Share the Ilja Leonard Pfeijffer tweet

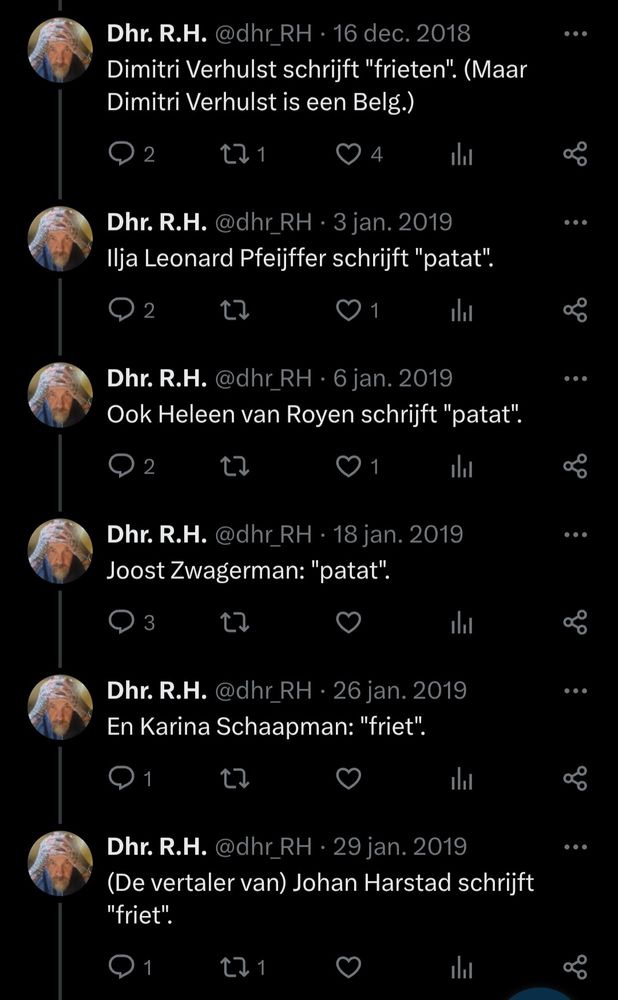576,310
